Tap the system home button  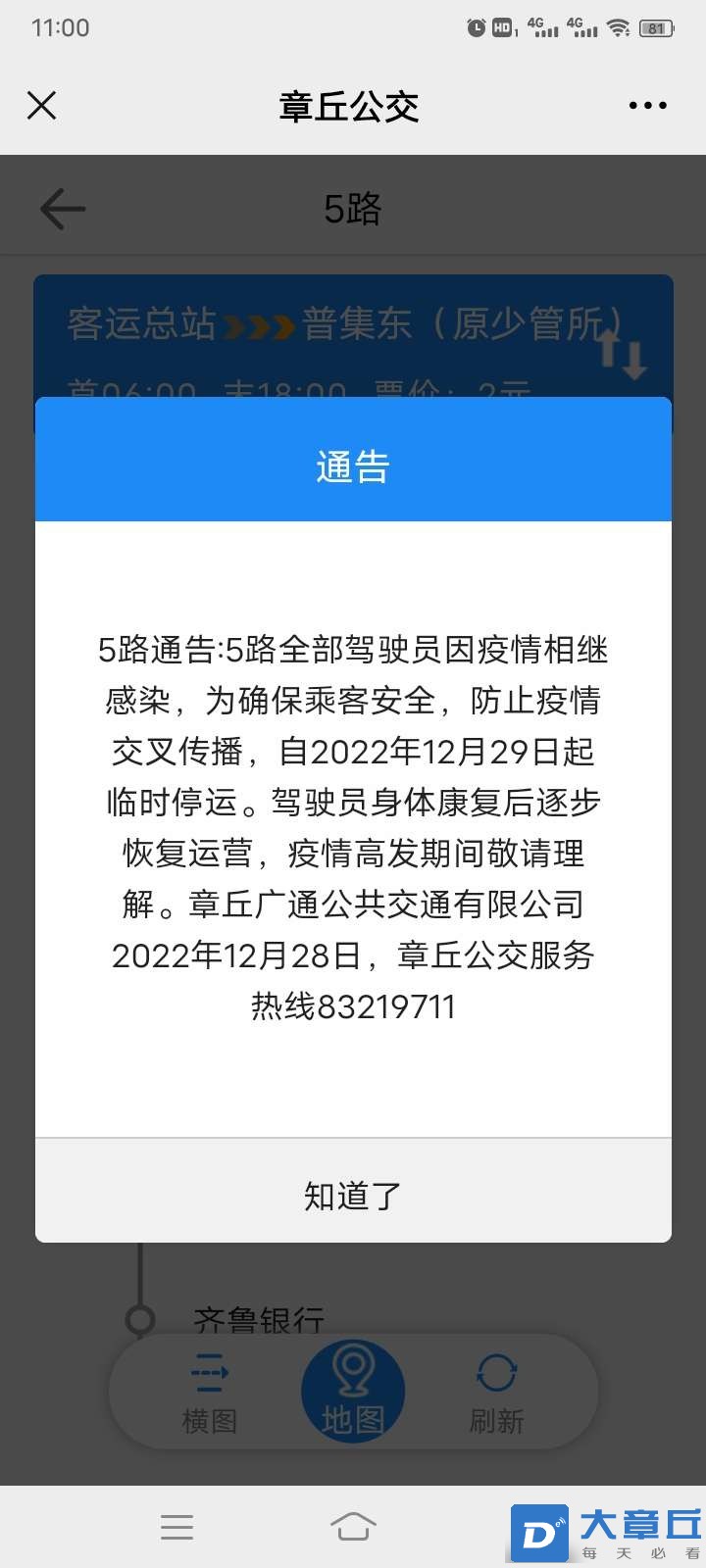[353, 1527]
